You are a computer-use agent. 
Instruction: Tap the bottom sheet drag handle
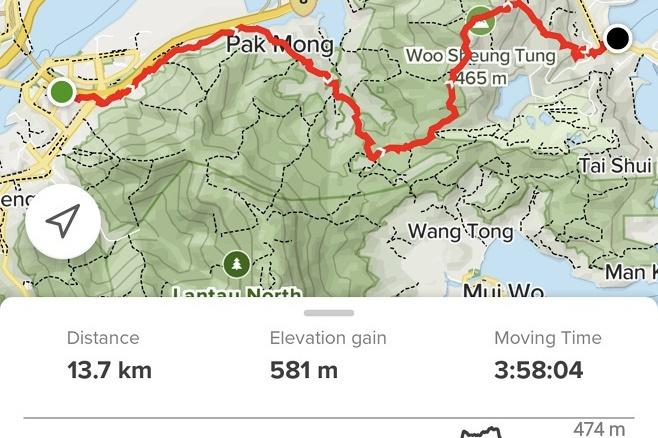329,312
